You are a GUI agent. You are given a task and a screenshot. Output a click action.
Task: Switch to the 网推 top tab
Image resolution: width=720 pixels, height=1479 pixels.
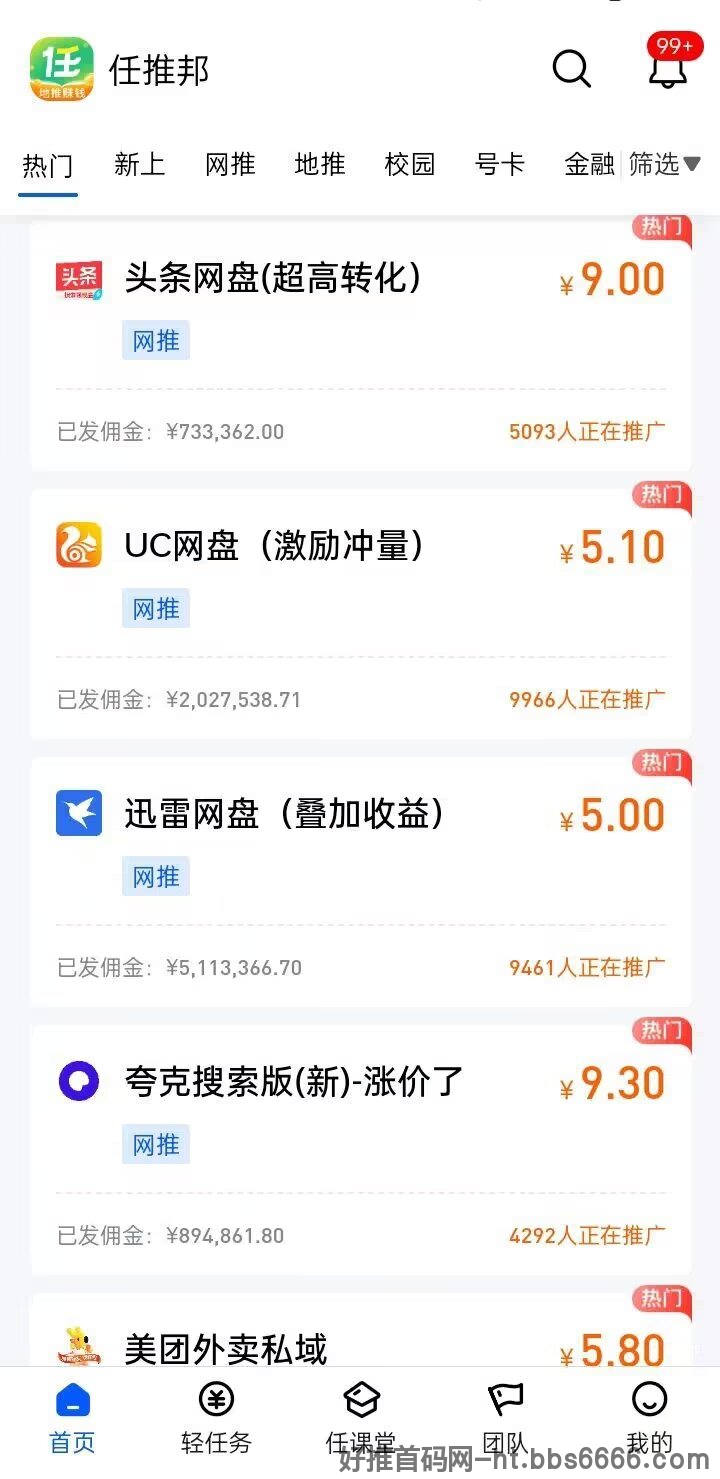click(230, 164)
